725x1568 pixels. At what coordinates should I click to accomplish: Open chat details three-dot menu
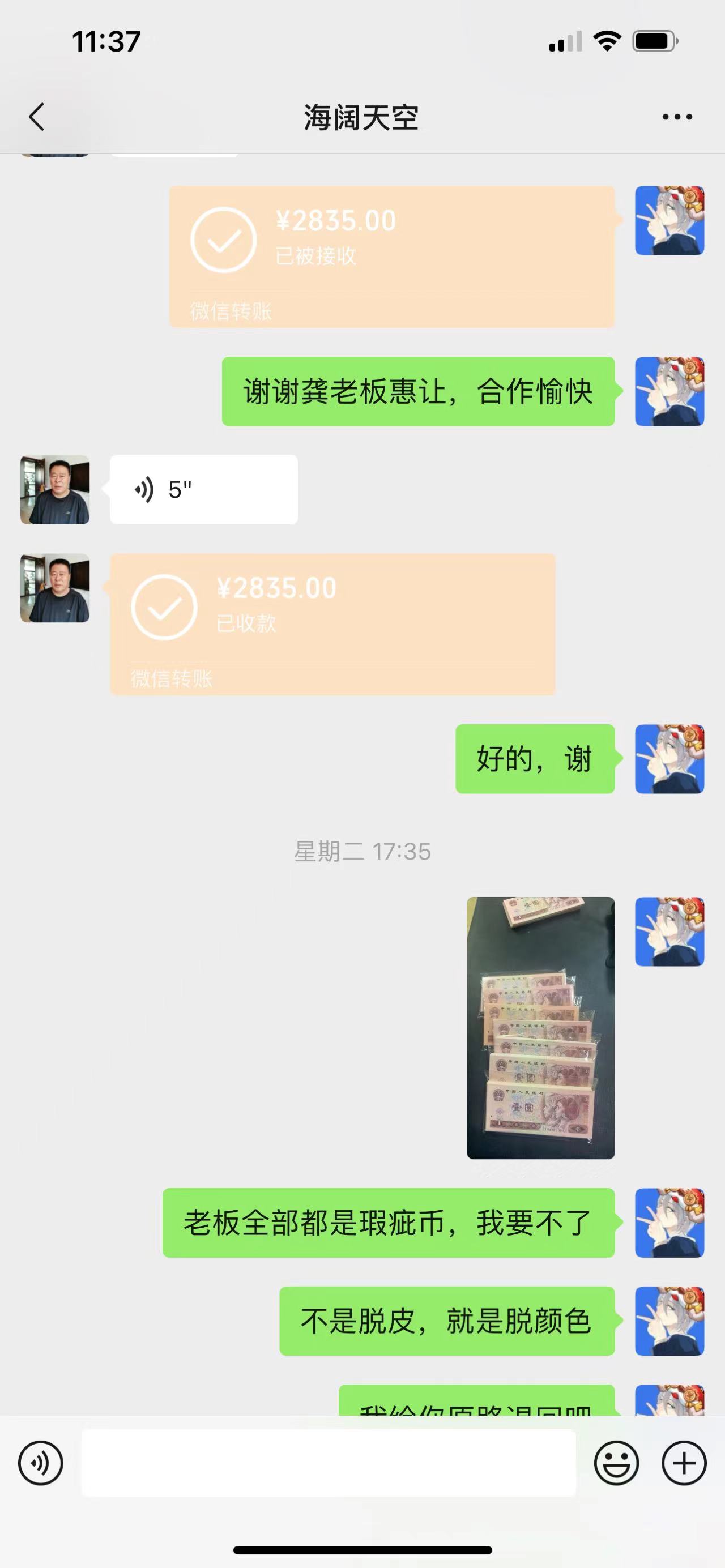pyautogui.click(x=677, y=117)
